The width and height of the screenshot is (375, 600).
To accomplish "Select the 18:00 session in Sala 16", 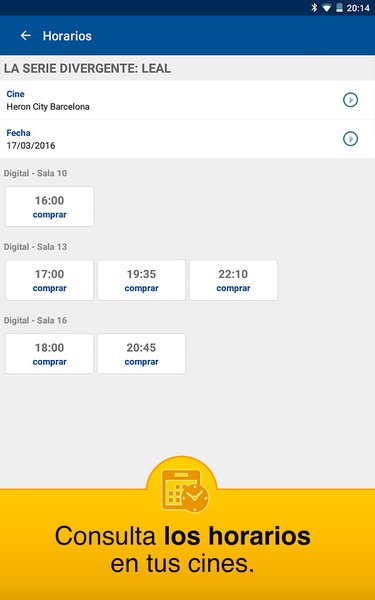I will pos(49,354).
